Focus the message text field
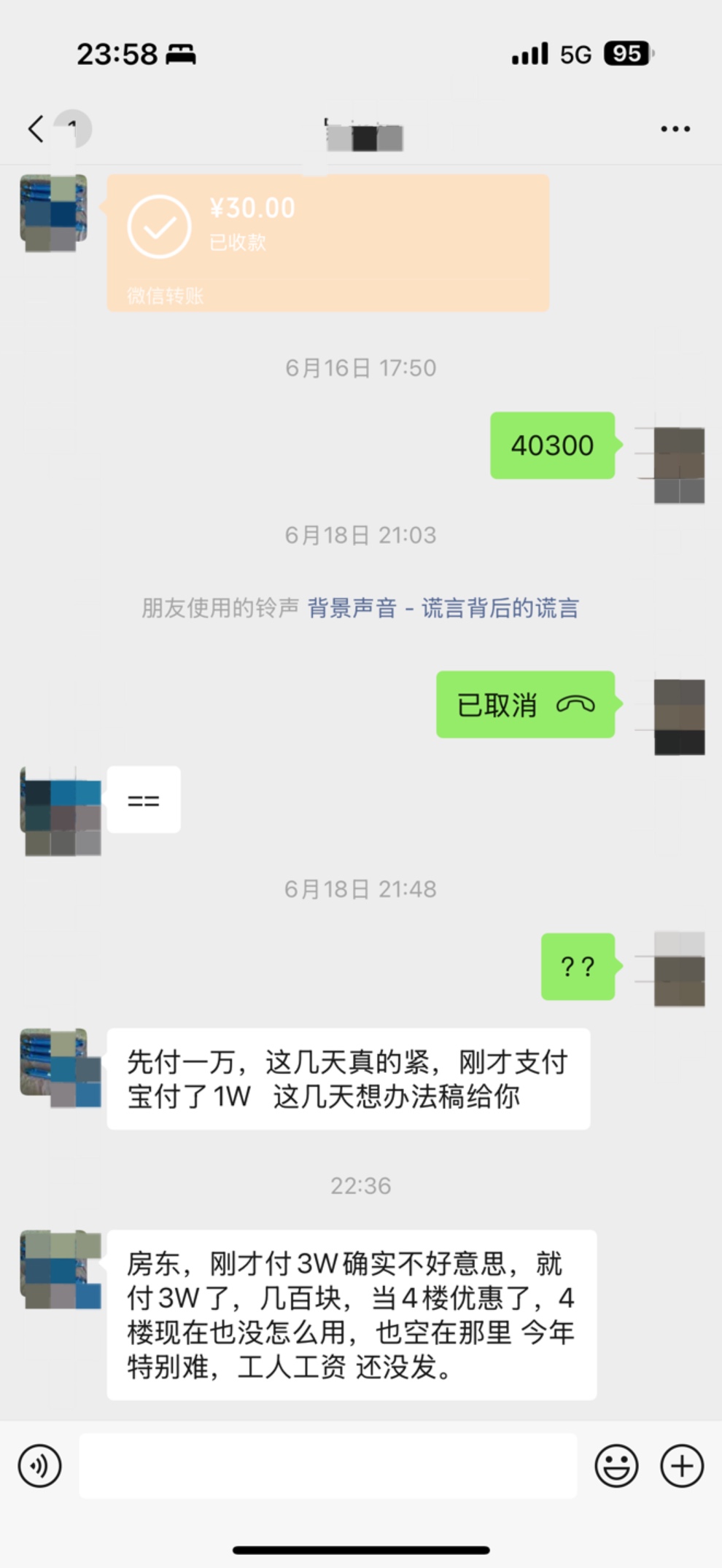The width and height of the screenshot is (722, 1568). click(327, 1466)
